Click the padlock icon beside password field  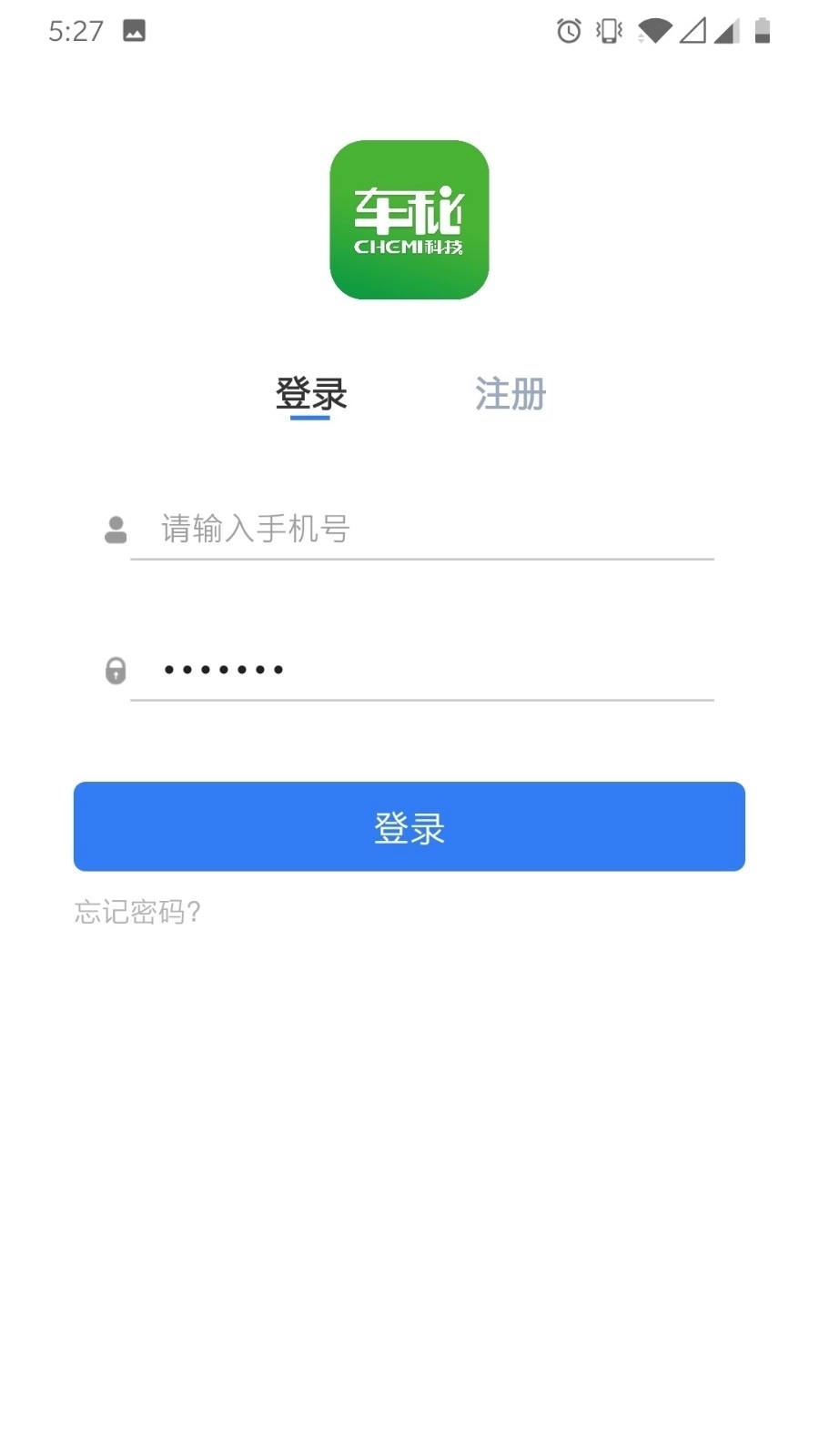[x=115, y=670]
